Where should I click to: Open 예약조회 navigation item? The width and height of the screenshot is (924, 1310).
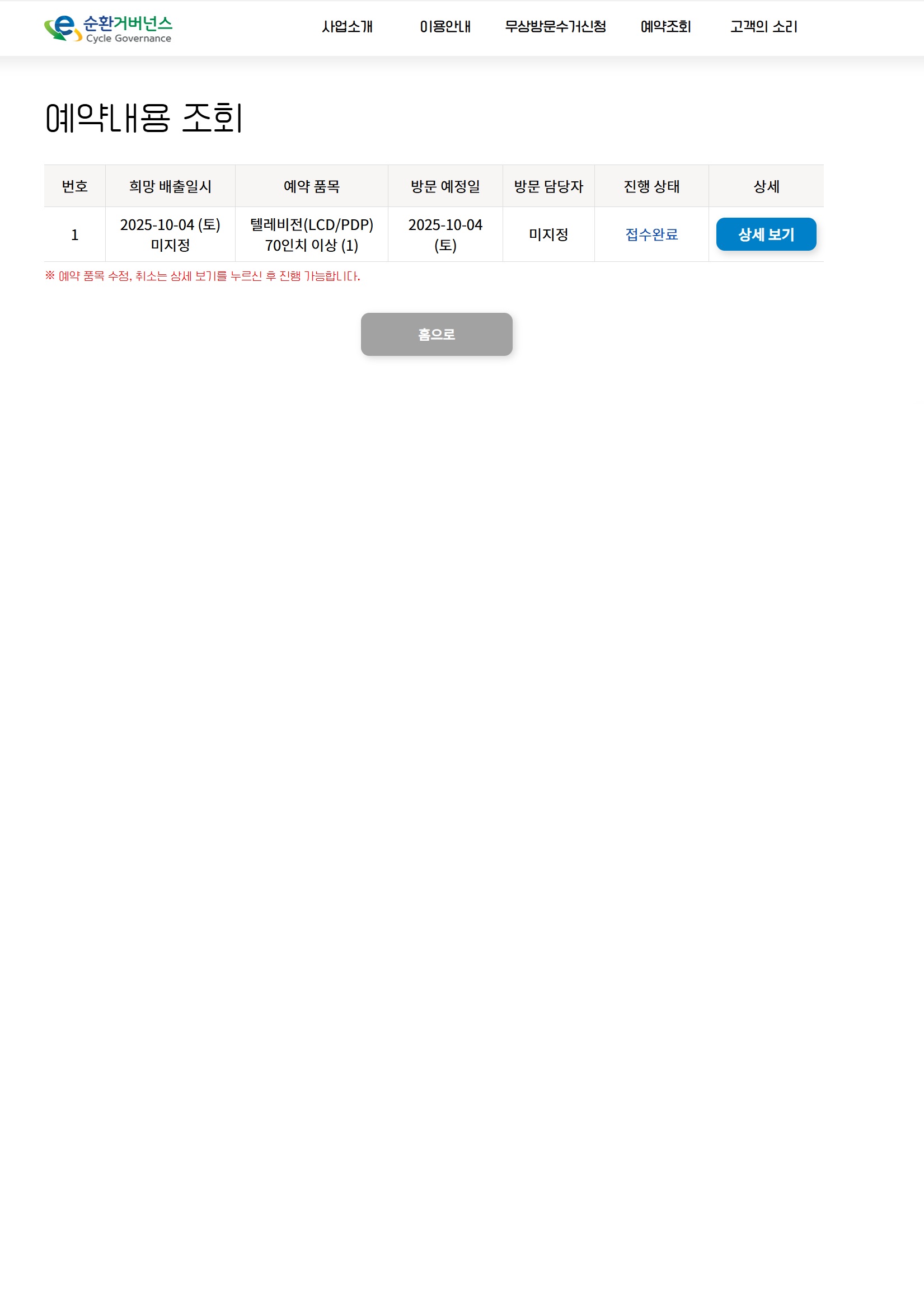coord(665,27)
